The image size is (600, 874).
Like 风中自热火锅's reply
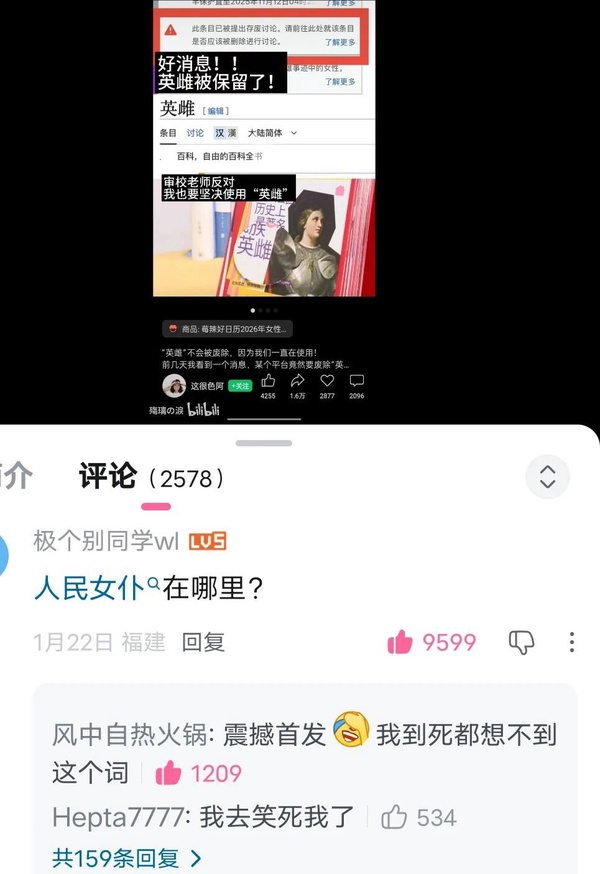click(x=169, y=772)
